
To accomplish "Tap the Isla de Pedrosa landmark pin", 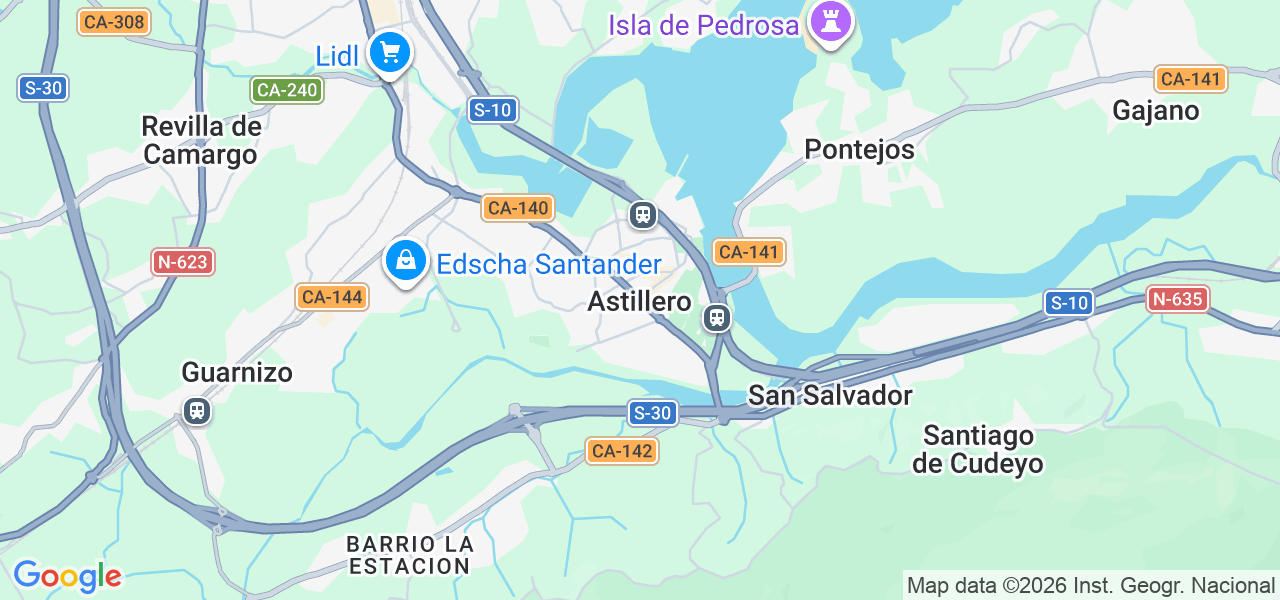I will pyautogui.click(x=830, y=20).
